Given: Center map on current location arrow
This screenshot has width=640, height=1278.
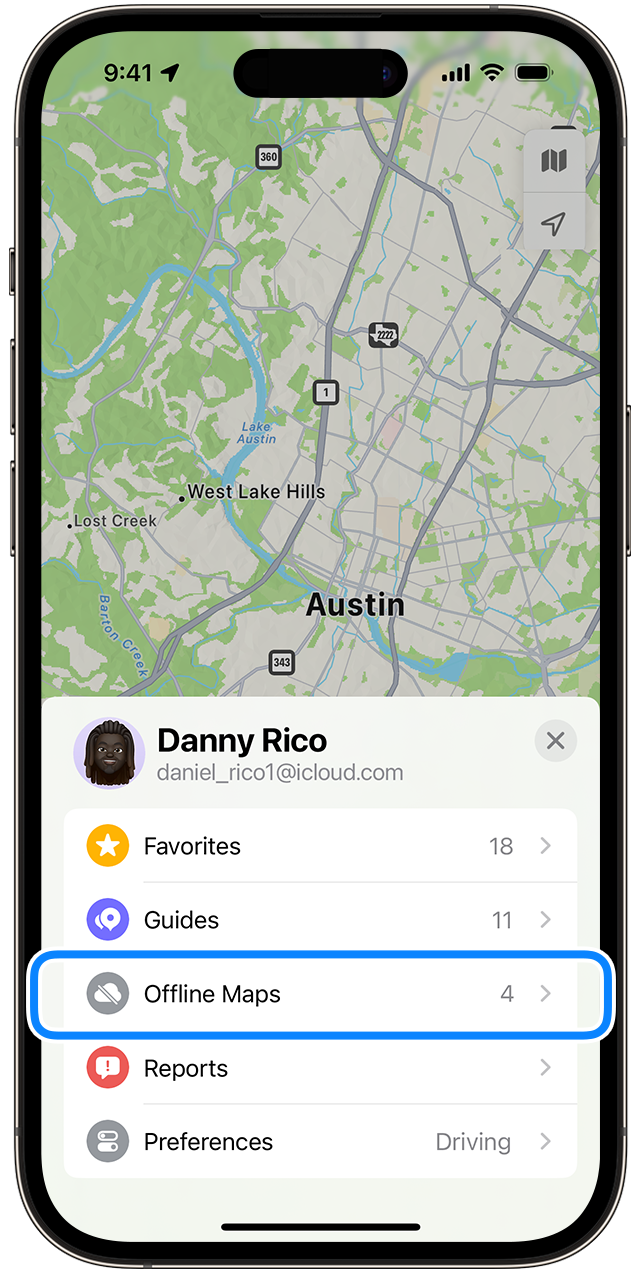Looking at the screenshot, I should [x=554, y=223].
